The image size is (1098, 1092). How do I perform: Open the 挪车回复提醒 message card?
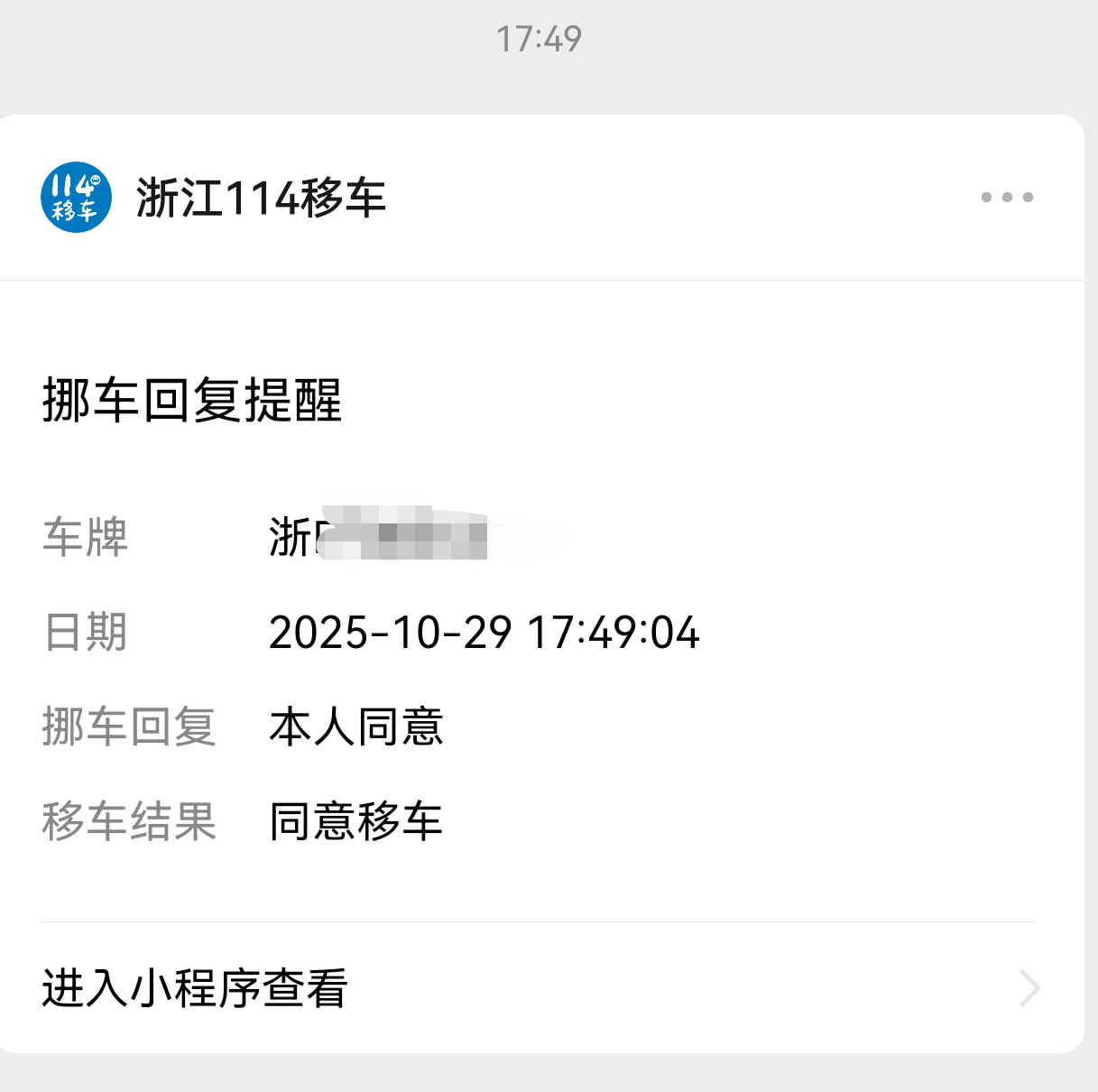[x=191, y=401]
